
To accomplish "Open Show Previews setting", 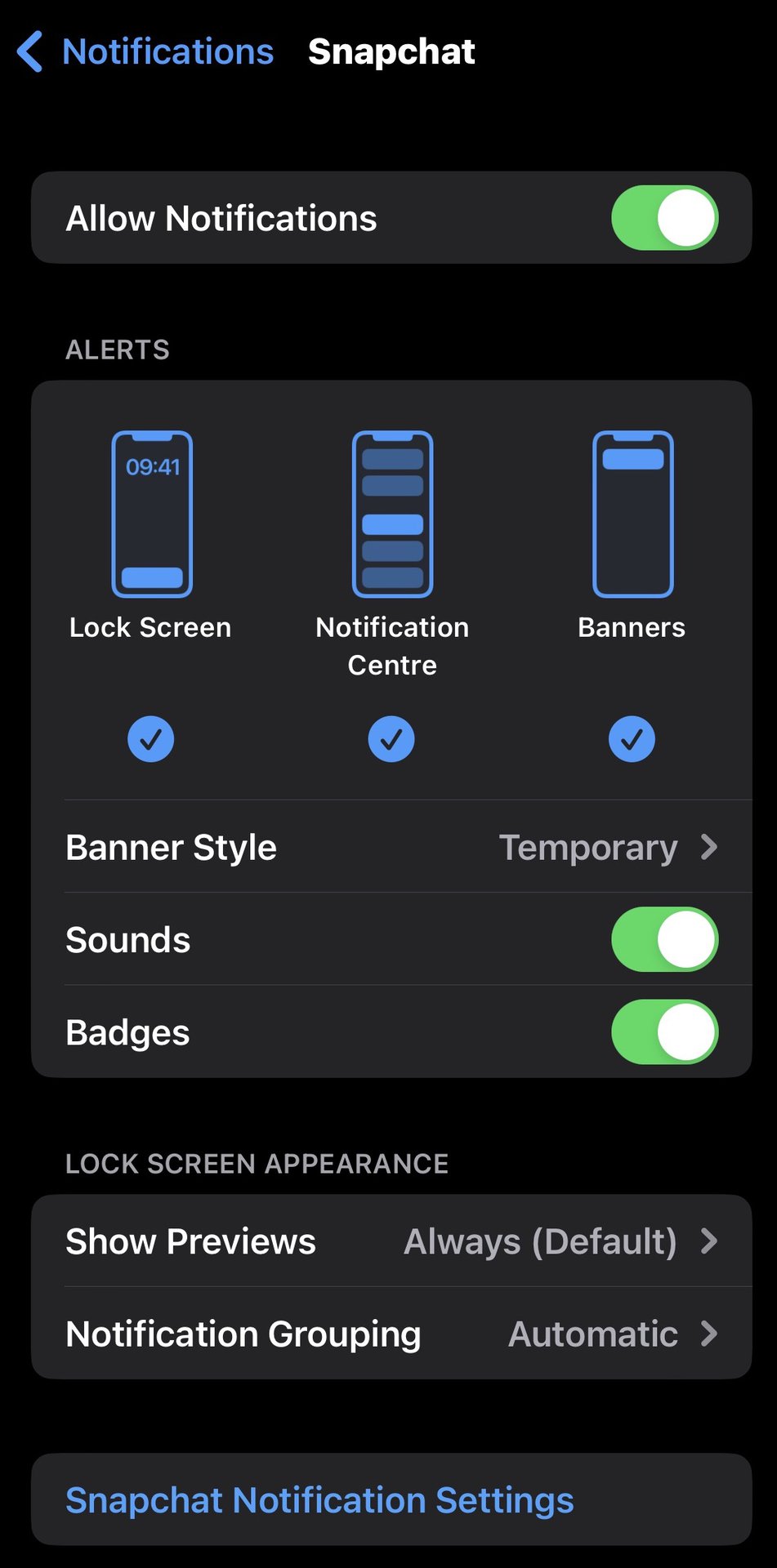I will [x=391, y=1241].
